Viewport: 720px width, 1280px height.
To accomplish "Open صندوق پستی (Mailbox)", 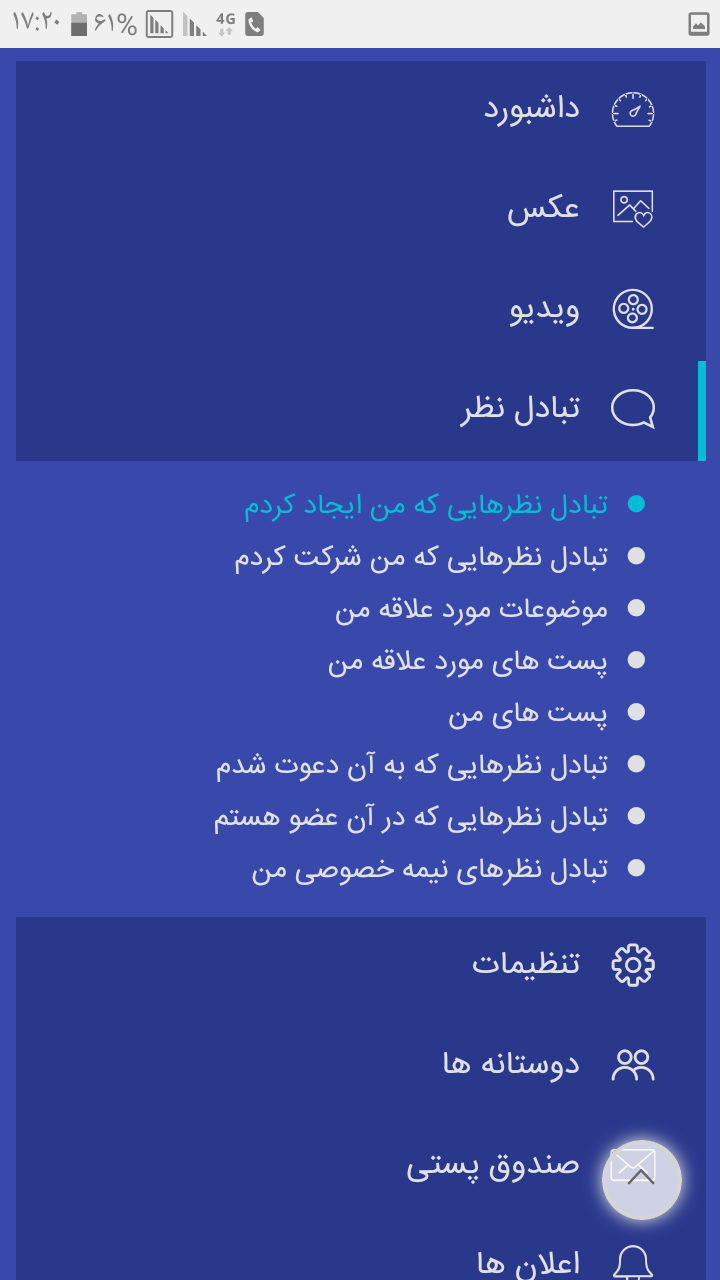I will tap(493, 1165).
